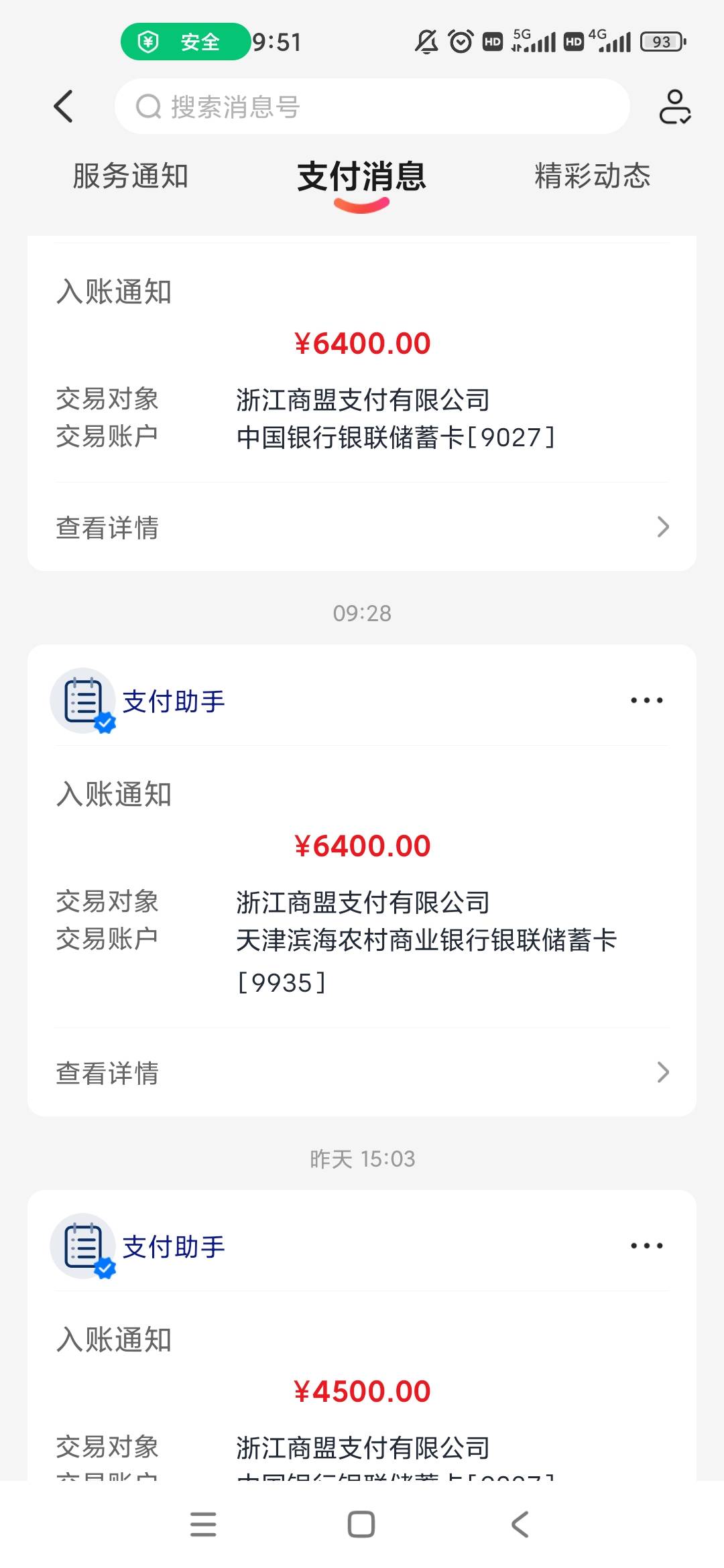
Task: Tap the system home button
Action: tap(361, 1524)
